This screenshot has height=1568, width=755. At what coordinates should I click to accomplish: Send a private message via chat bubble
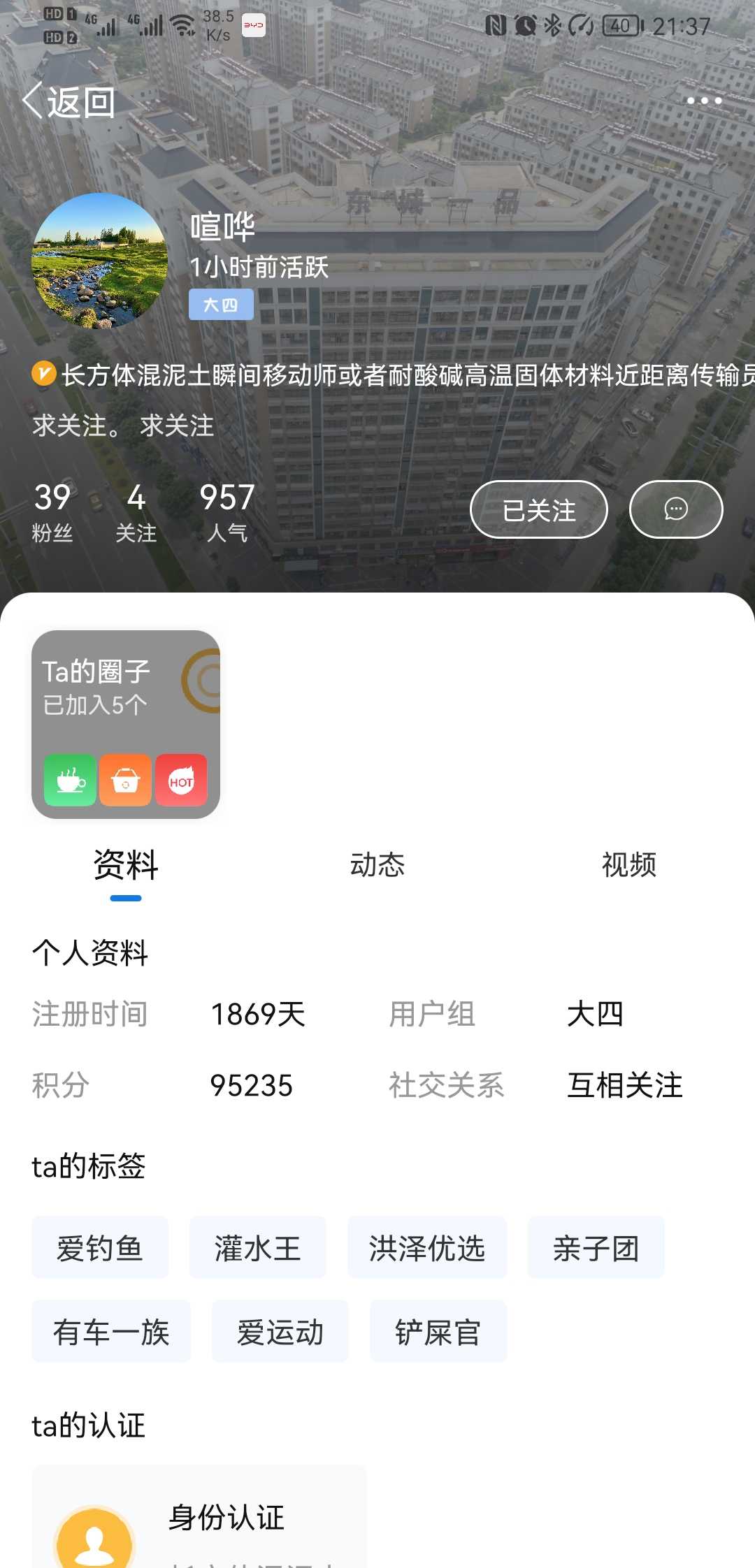tap(676, 509)
